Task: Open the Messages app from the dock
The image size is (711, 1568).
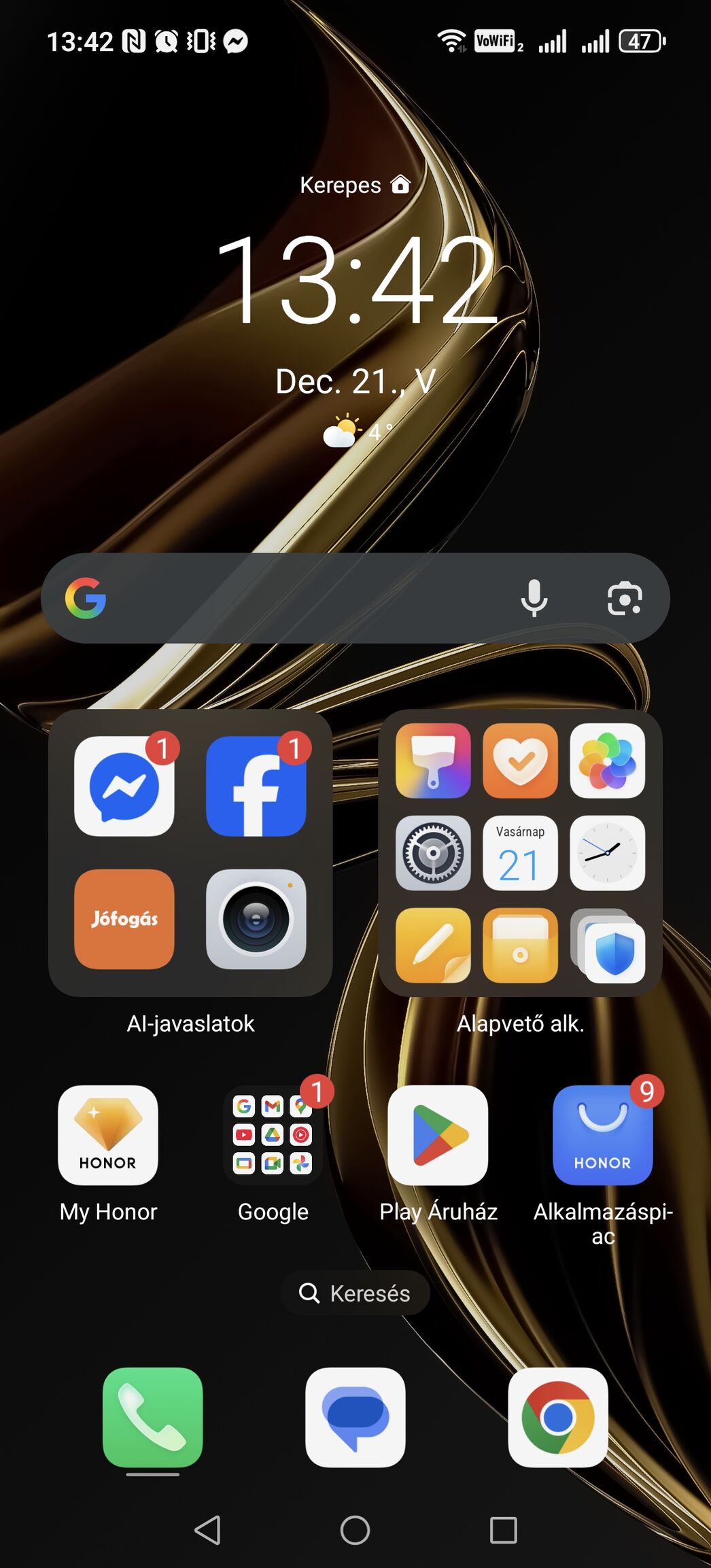Action: (x=355, y=1417)
